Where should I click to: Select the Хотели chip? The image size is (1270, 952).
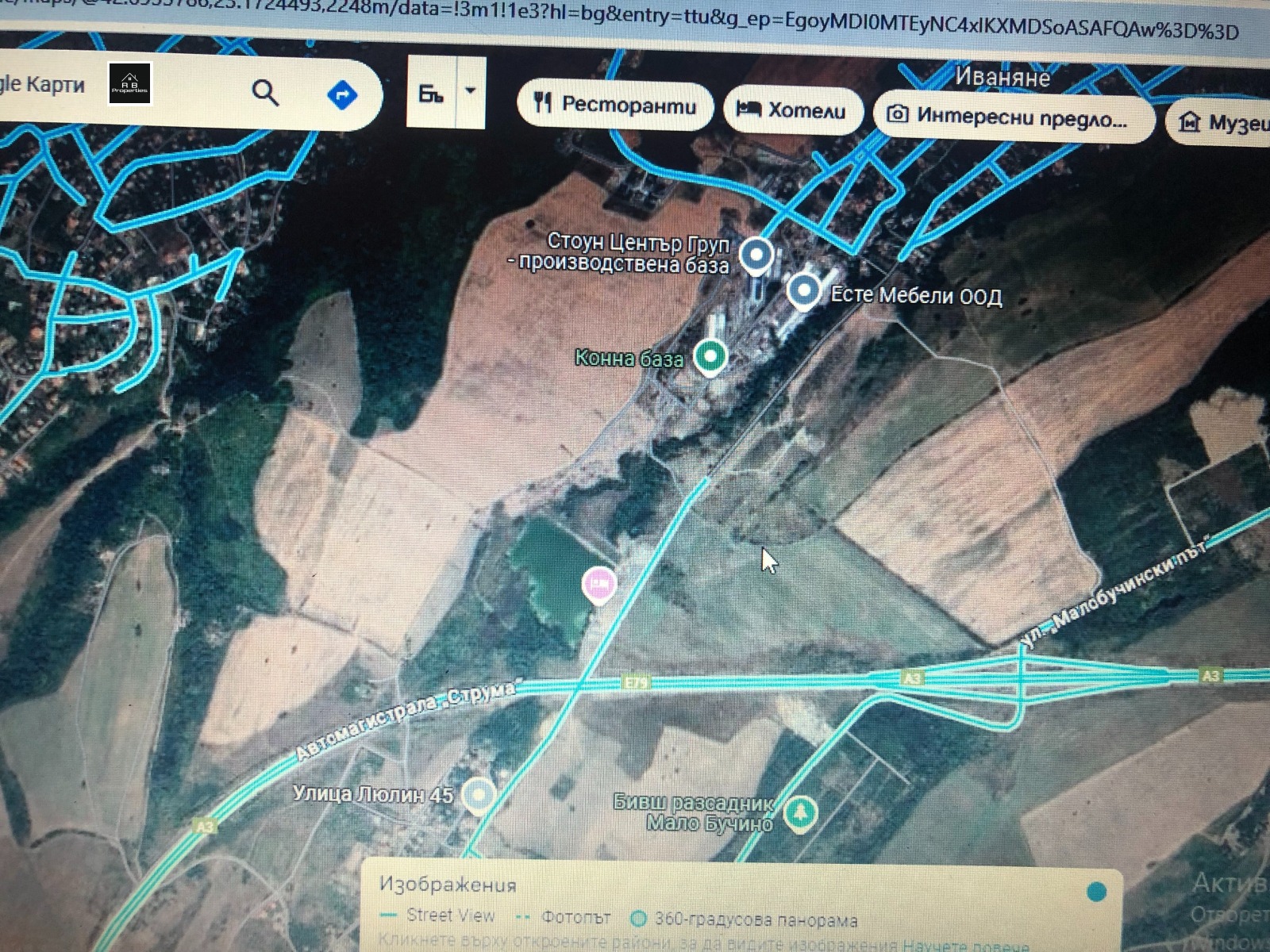(x=791, y=109)
